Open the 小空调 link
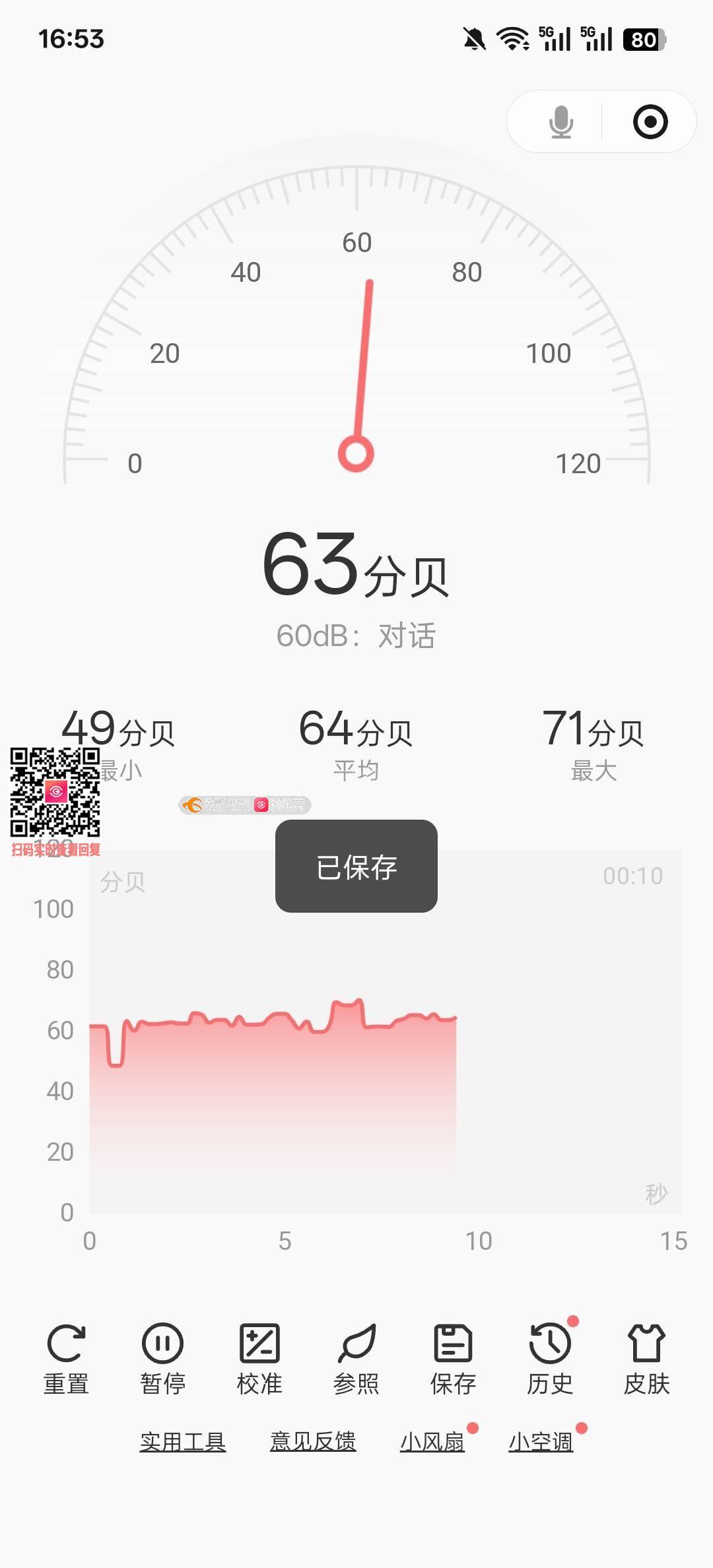This screenshot has width=713, height=1568. (541, 1442)
